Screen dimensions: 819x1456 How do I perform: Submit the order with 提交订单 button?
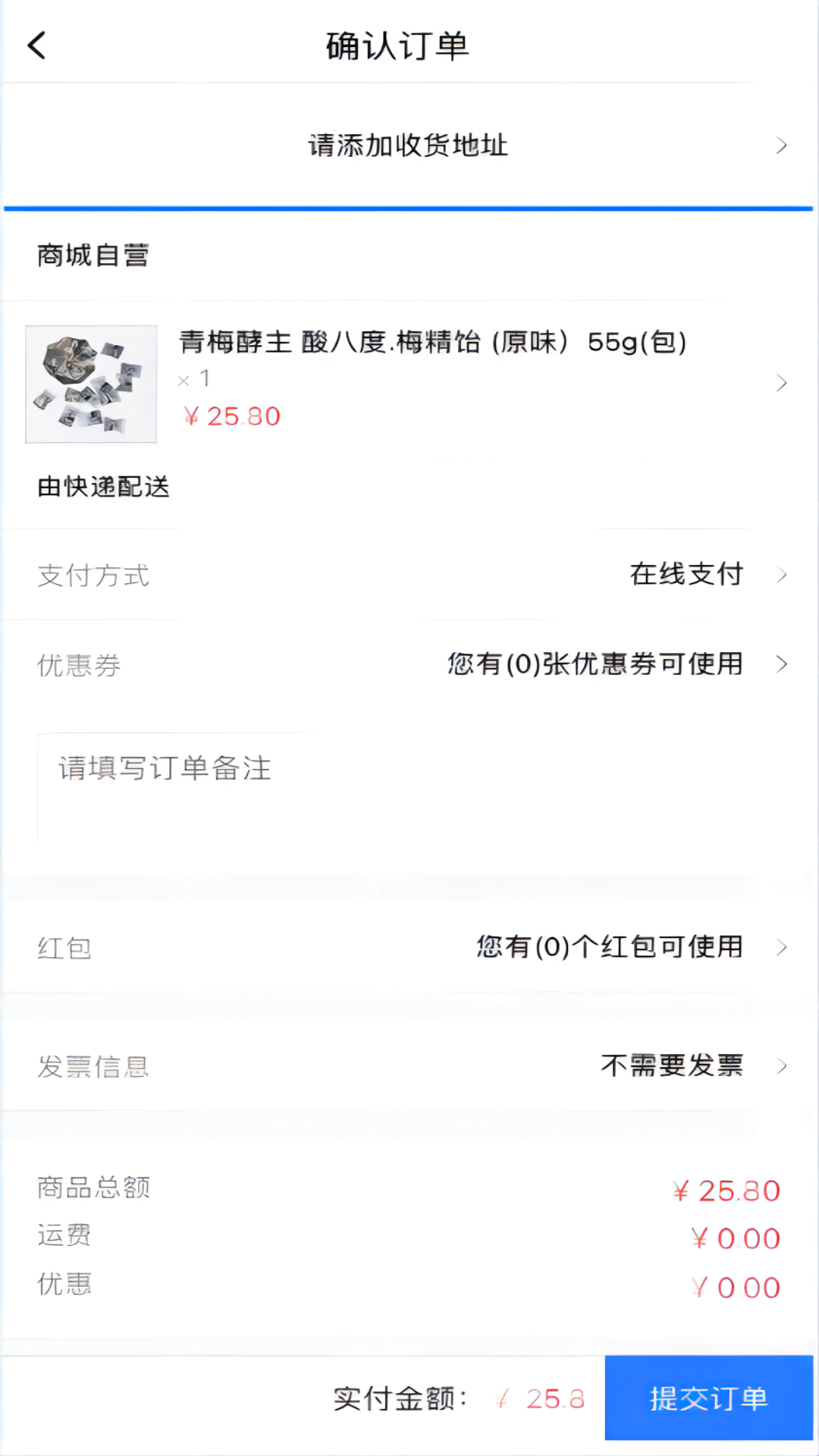[708, 1399]
